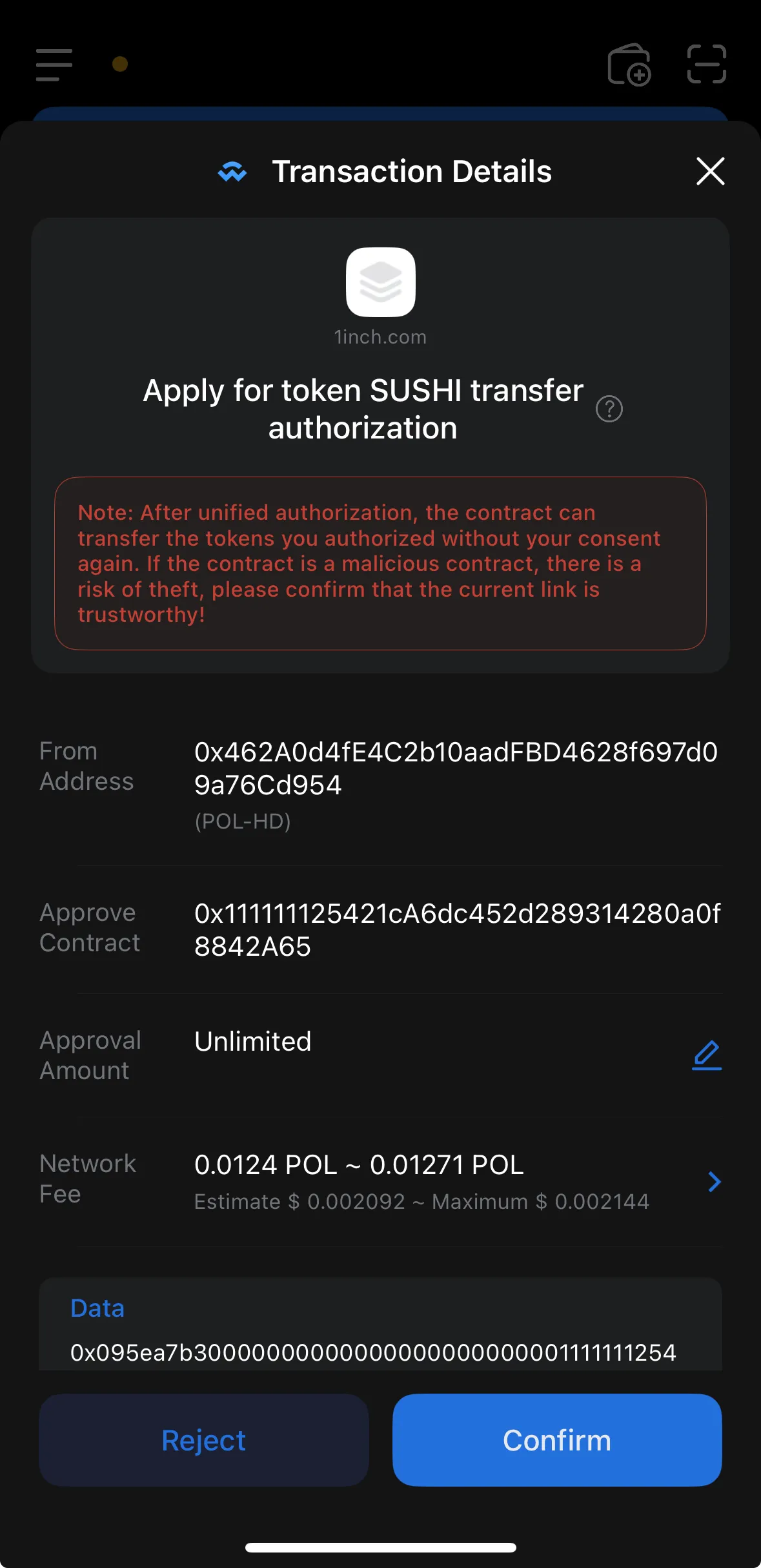Open 1inch.com site label
Image resolution: width=761 pixels, height=1568 pixels.
click(x=380, y=336)
